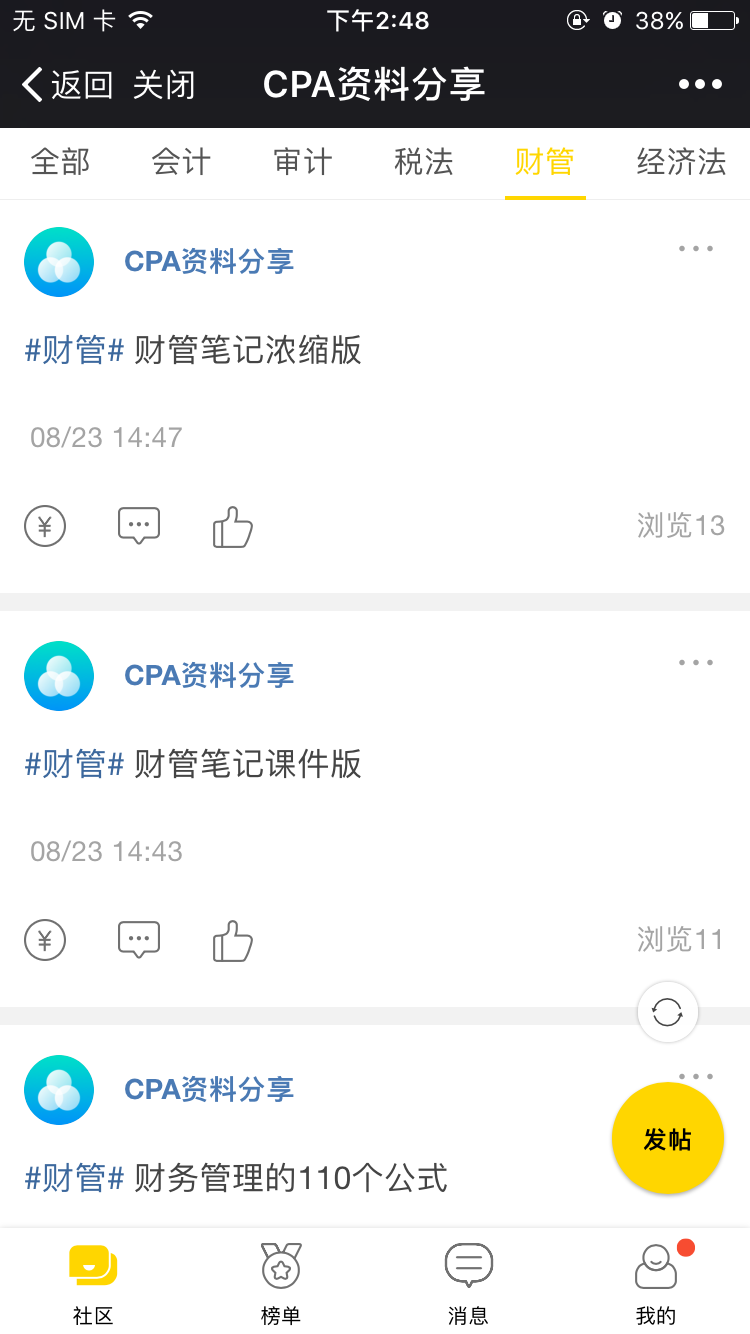This screenshot has height=1334, width=750.
Task: Tip the 财管笔记浓缩版 post with yuan icon
Action: (x=45, y=526)
